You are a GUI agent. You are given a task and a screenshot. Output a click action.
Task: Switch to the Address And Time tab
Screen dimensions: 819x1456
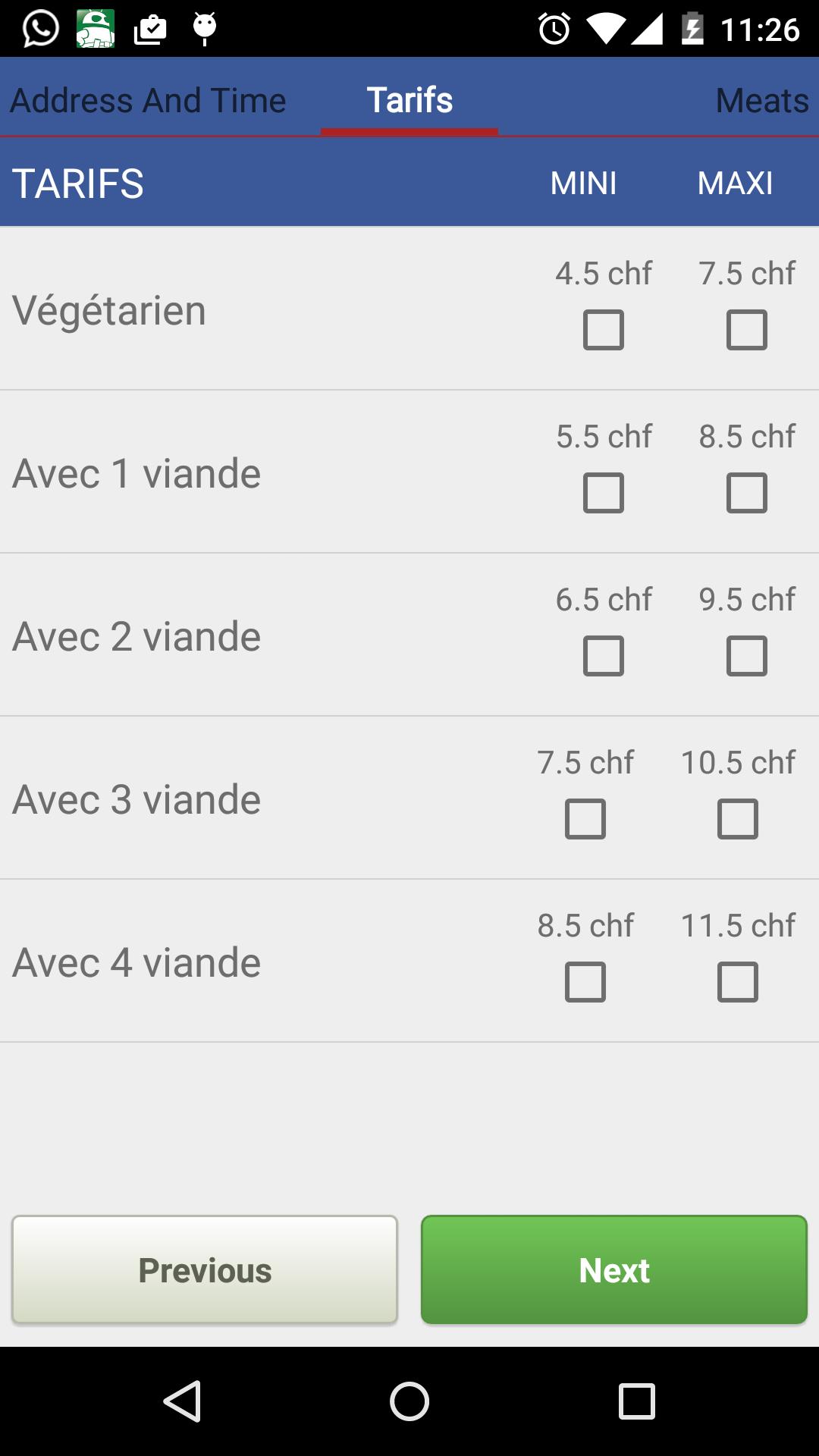coord(148,100)
